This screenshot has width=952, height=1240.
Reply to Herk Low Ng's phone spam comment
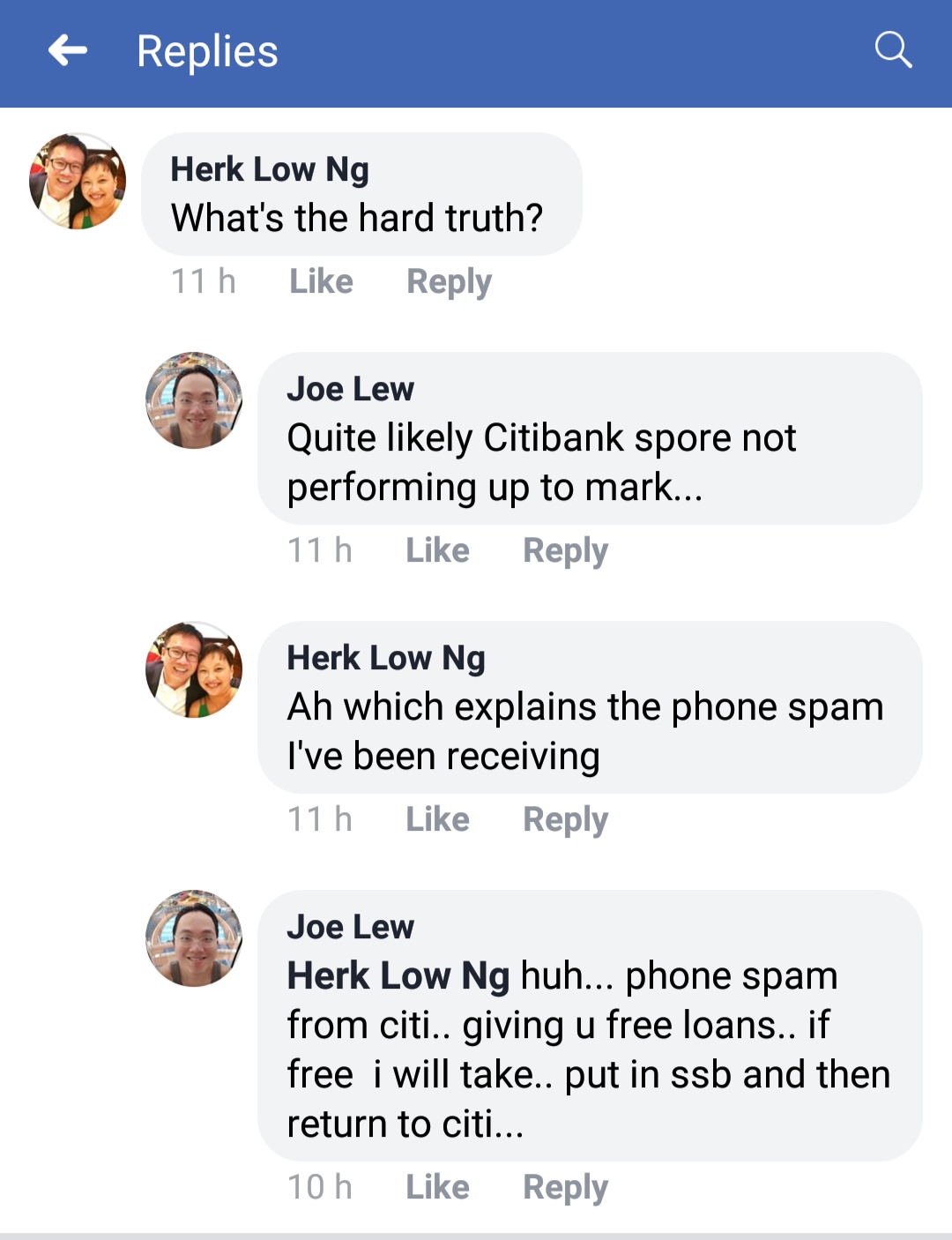point(565,819)
